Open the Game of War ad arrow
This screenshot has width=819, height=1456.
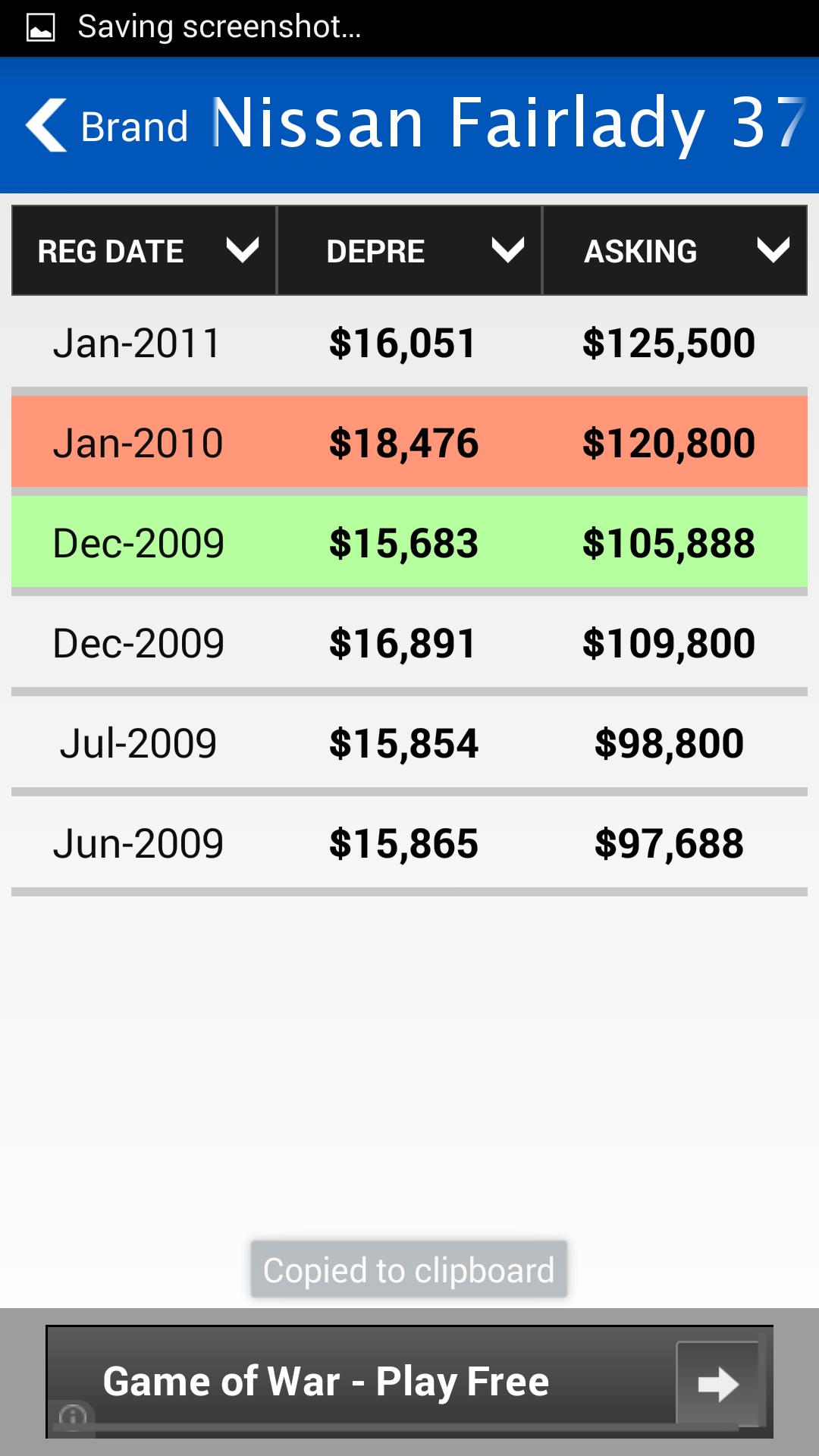(x=717, y=1383)
